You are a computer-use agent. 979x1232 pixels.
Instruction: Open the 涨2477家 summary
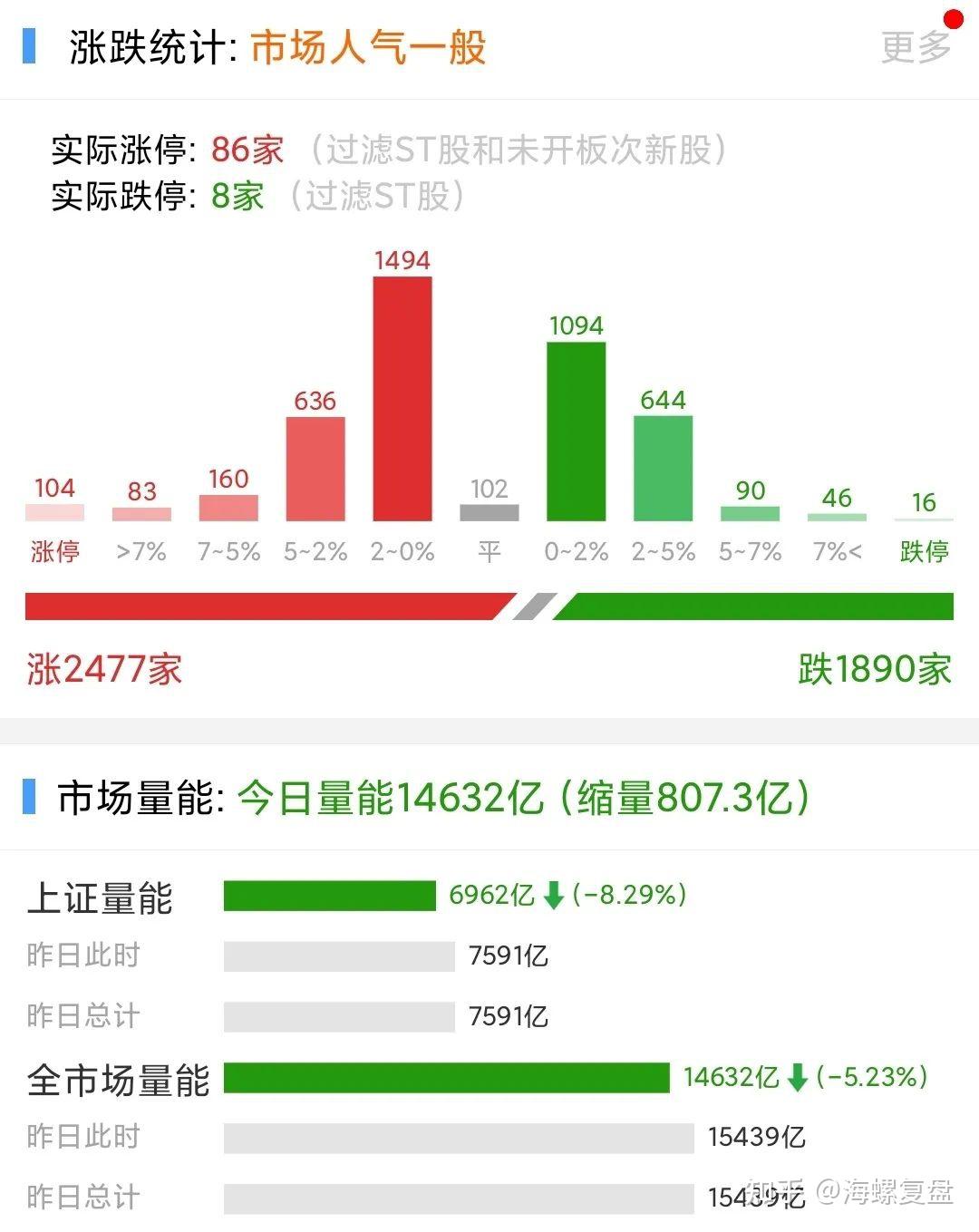tap(102, 668)
